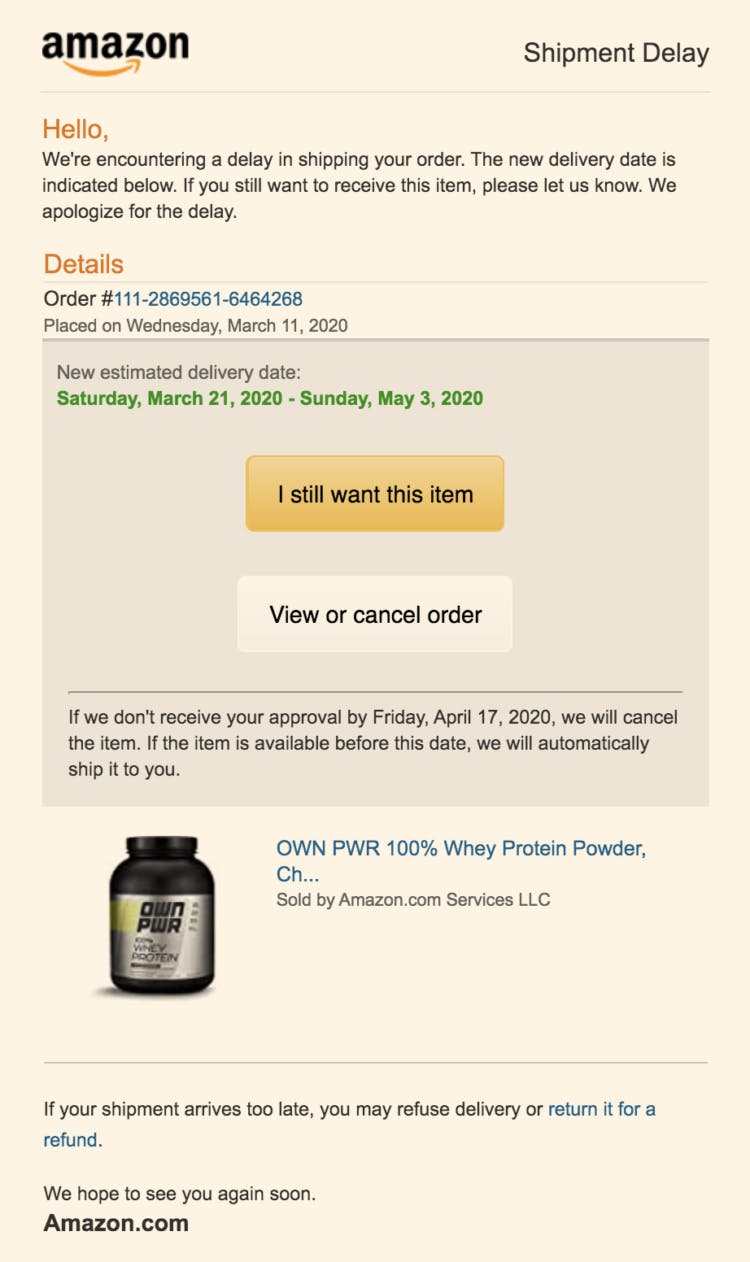Tap the 'I still want this item' button

tap(375, 494)
